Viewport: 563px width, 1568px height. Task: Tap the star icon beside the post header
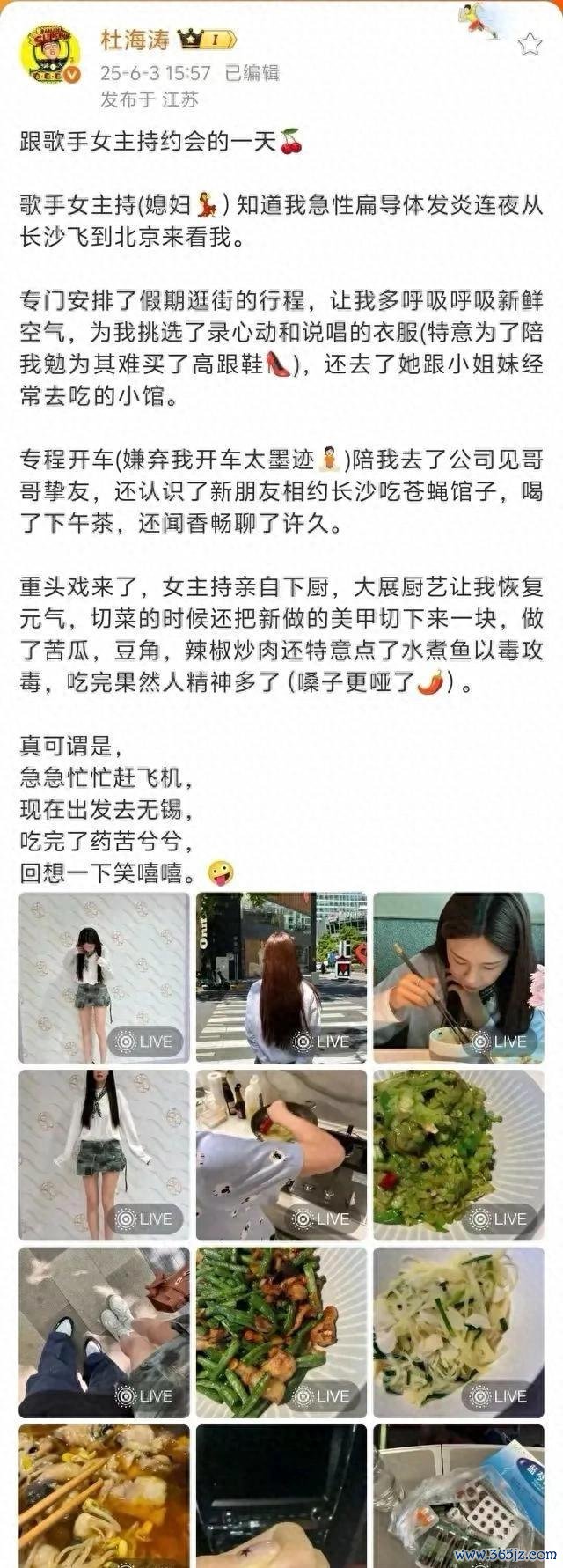pos(529,44)
